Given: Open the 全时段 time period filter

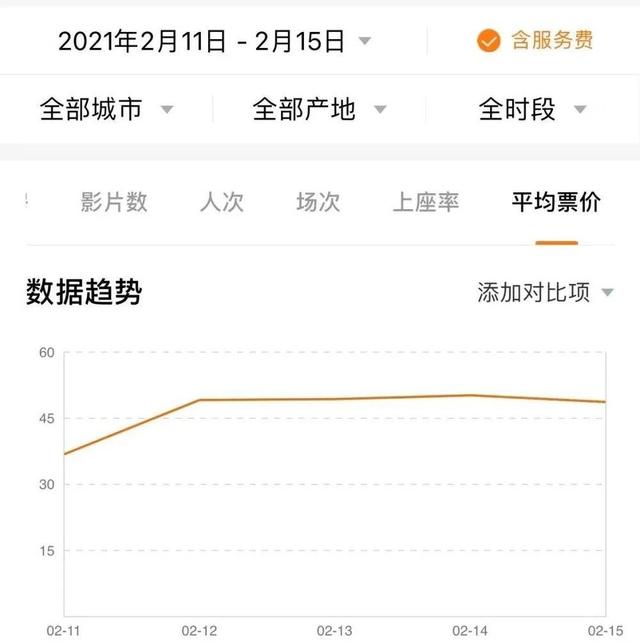Looking at the screenshot, I should [531, 109].
